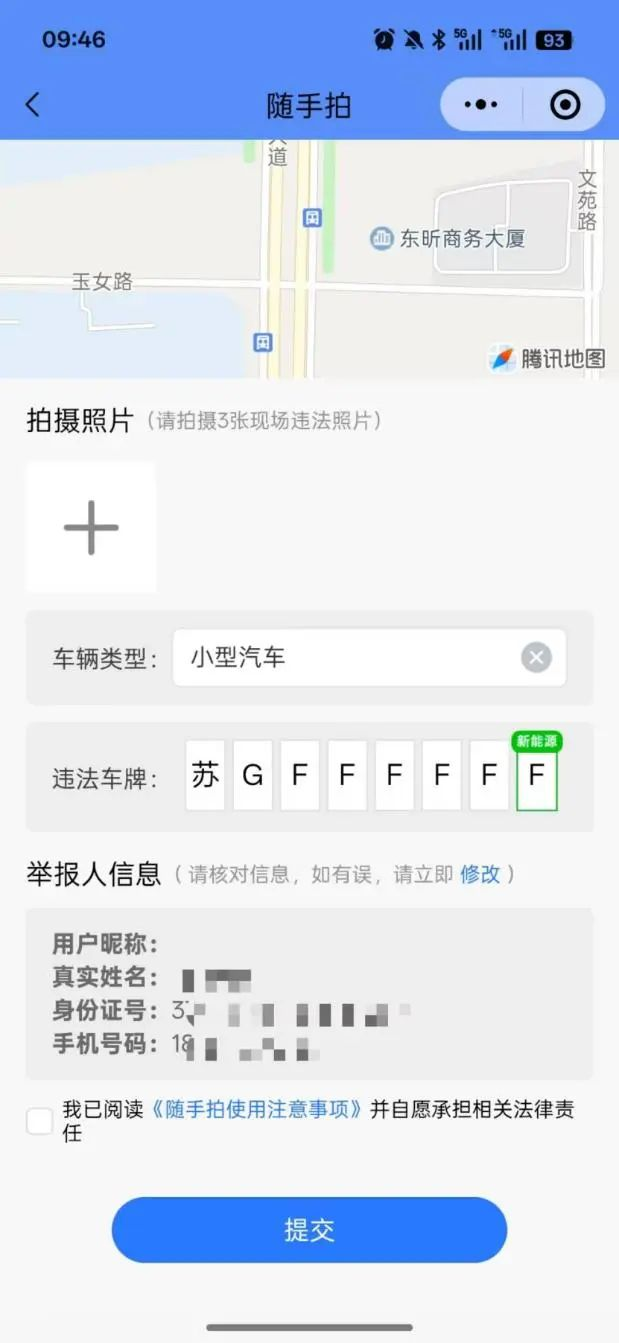The width and height of the screenshot is (619, 1343).
Task: Check the agreement checkbox
Action: (x=40, y=1121)
